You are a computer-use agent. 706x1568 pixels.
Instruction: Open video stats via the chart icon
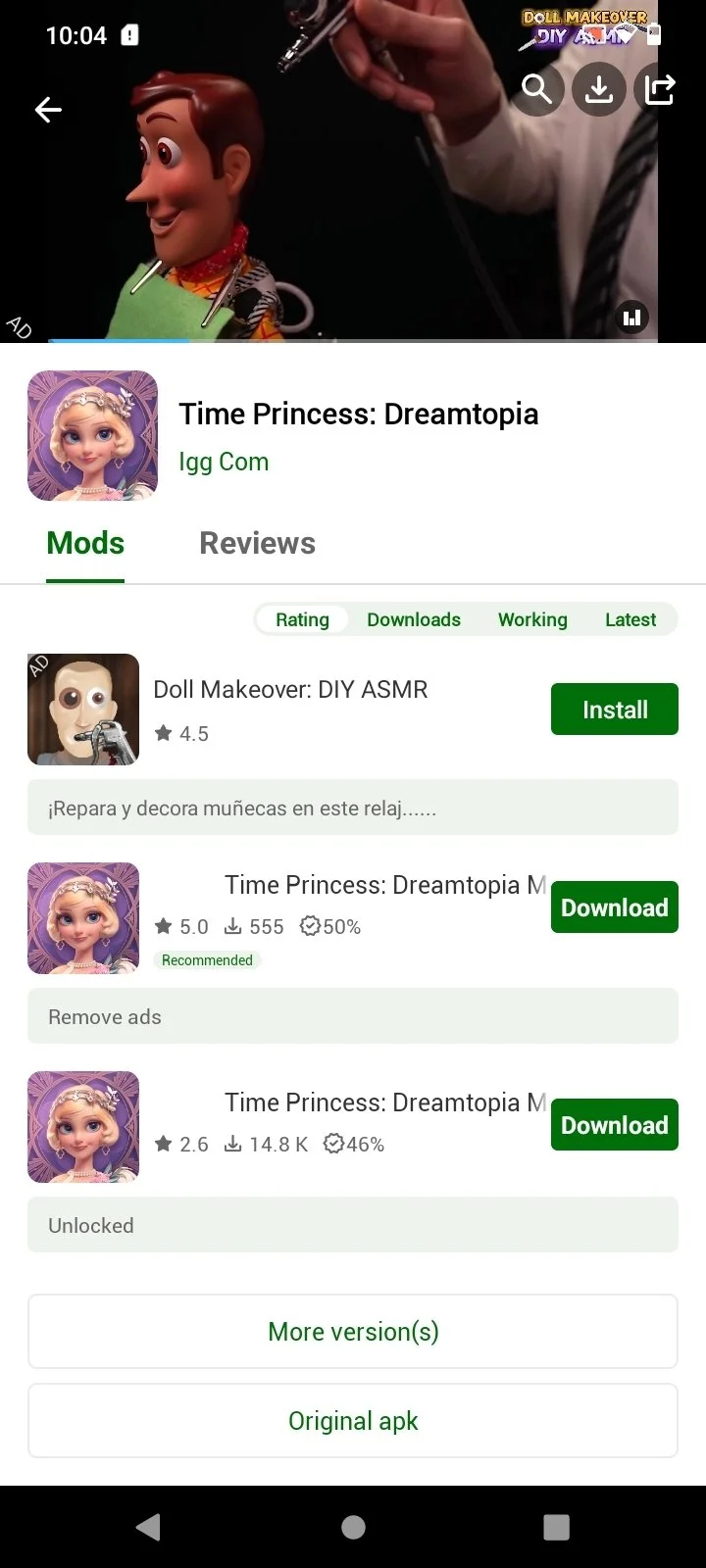tap(632, 317)
